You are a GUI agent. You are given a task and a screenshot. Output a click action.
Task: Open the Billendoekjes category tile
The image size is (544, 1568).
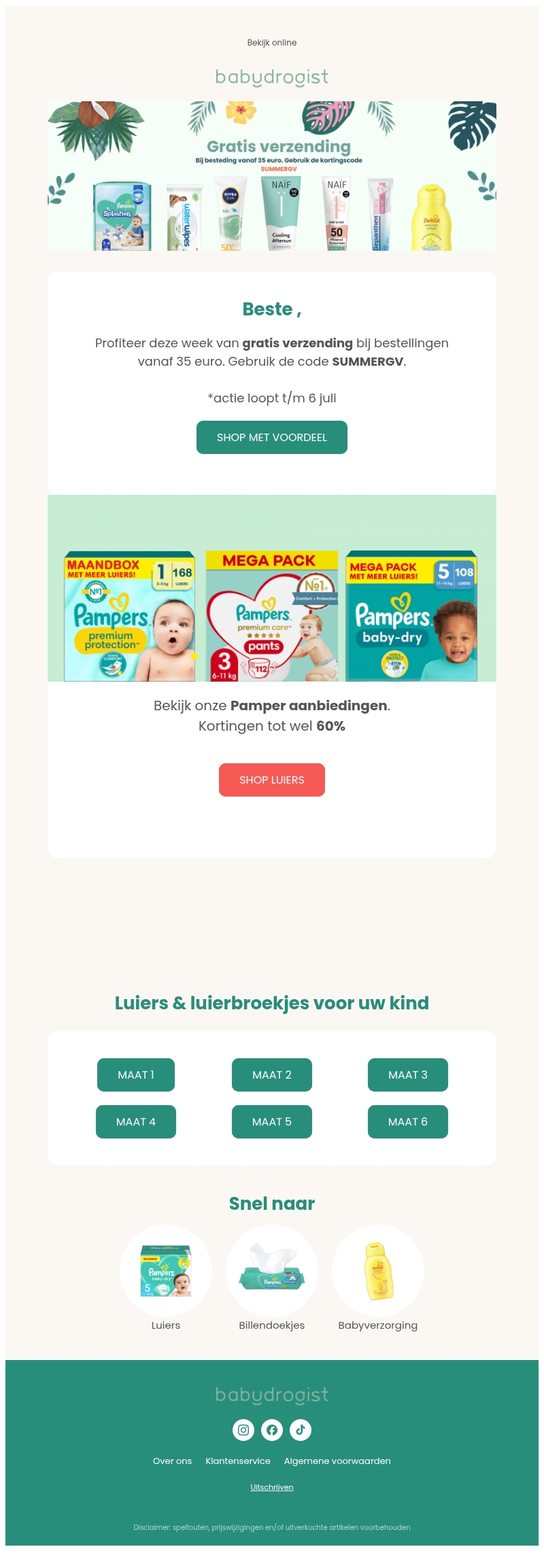click(271, 1271)
